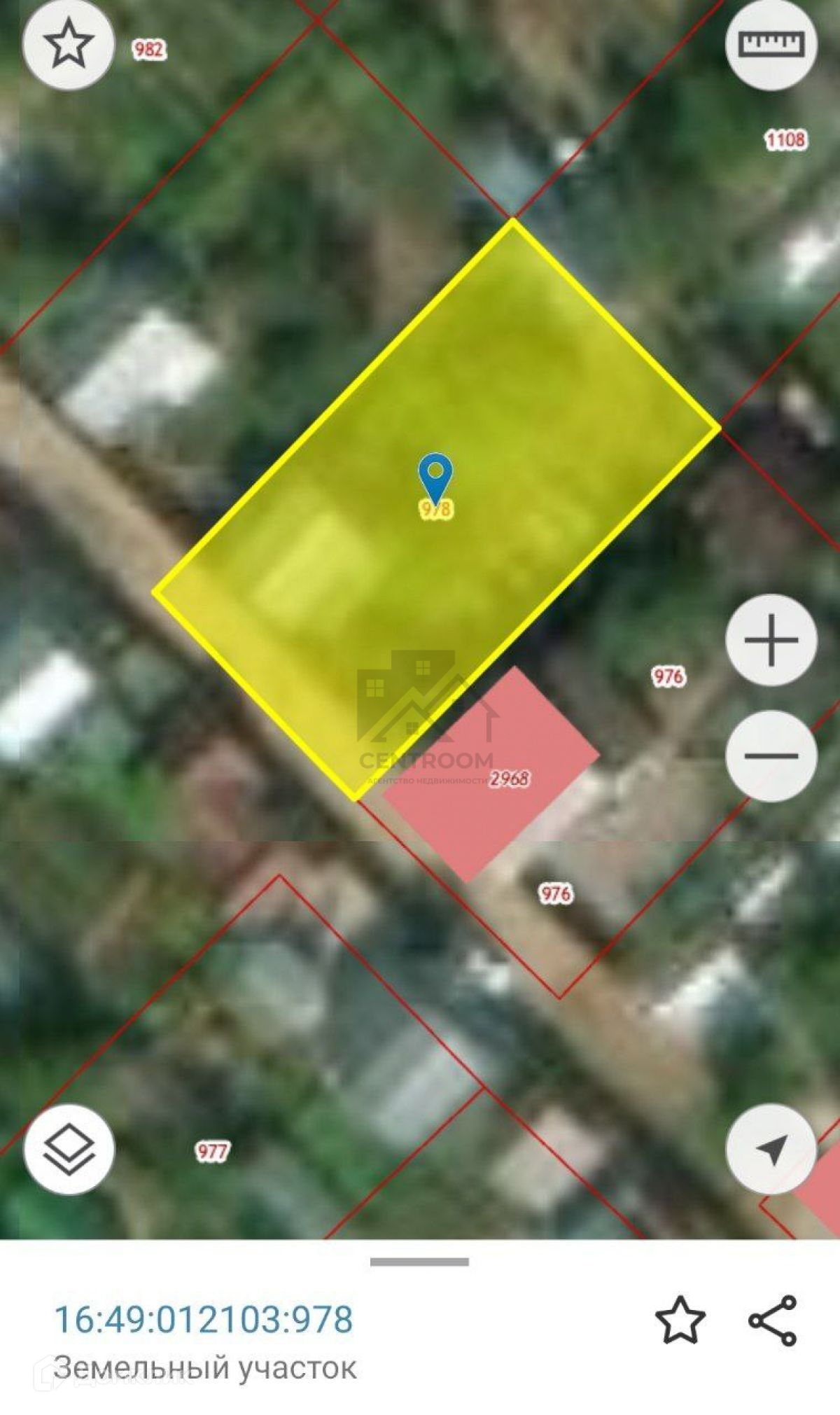
Task: Zoom out of the map
Action: [x=771, y=755]
